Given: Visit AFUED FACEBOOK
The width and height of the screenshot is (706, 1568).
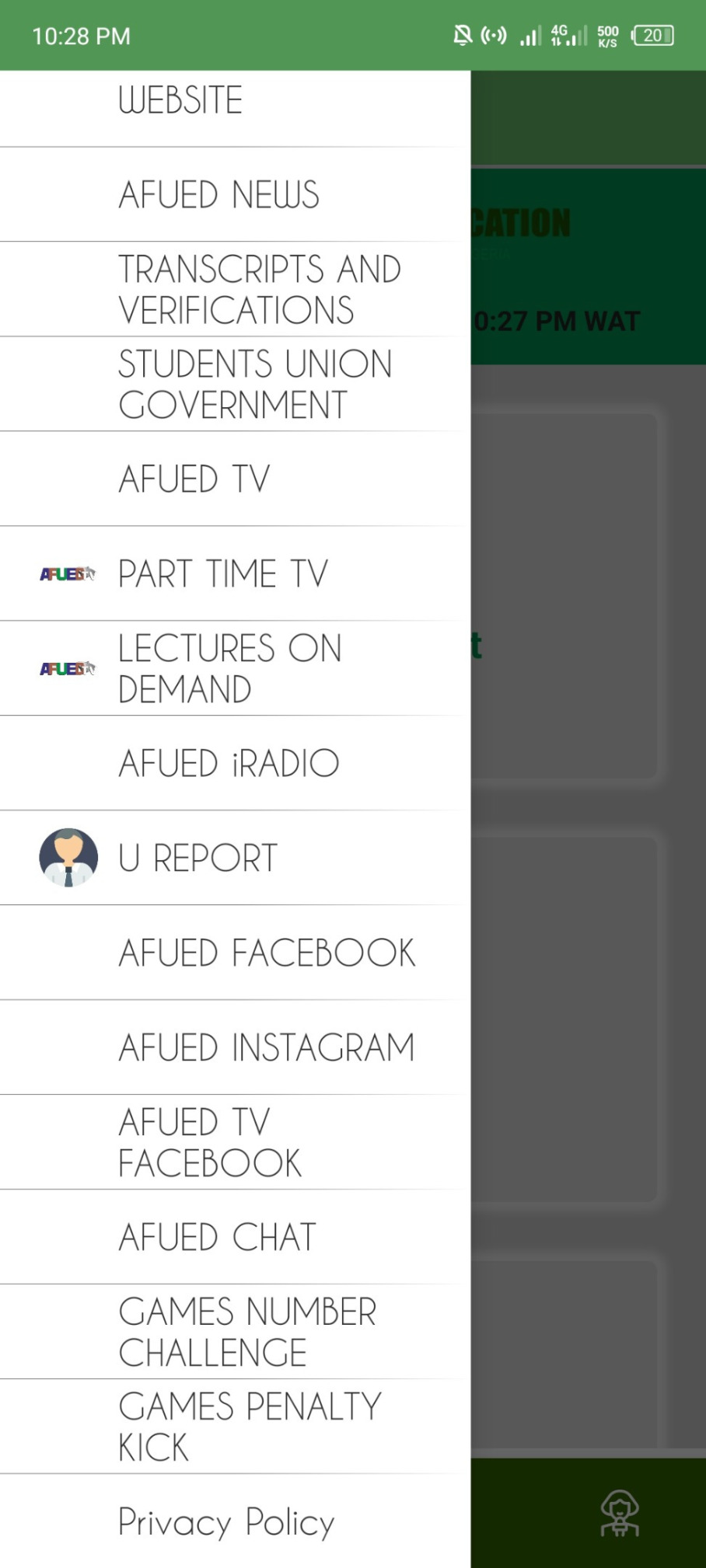Looking at the screenshot, I should click(x=267, y=953).
